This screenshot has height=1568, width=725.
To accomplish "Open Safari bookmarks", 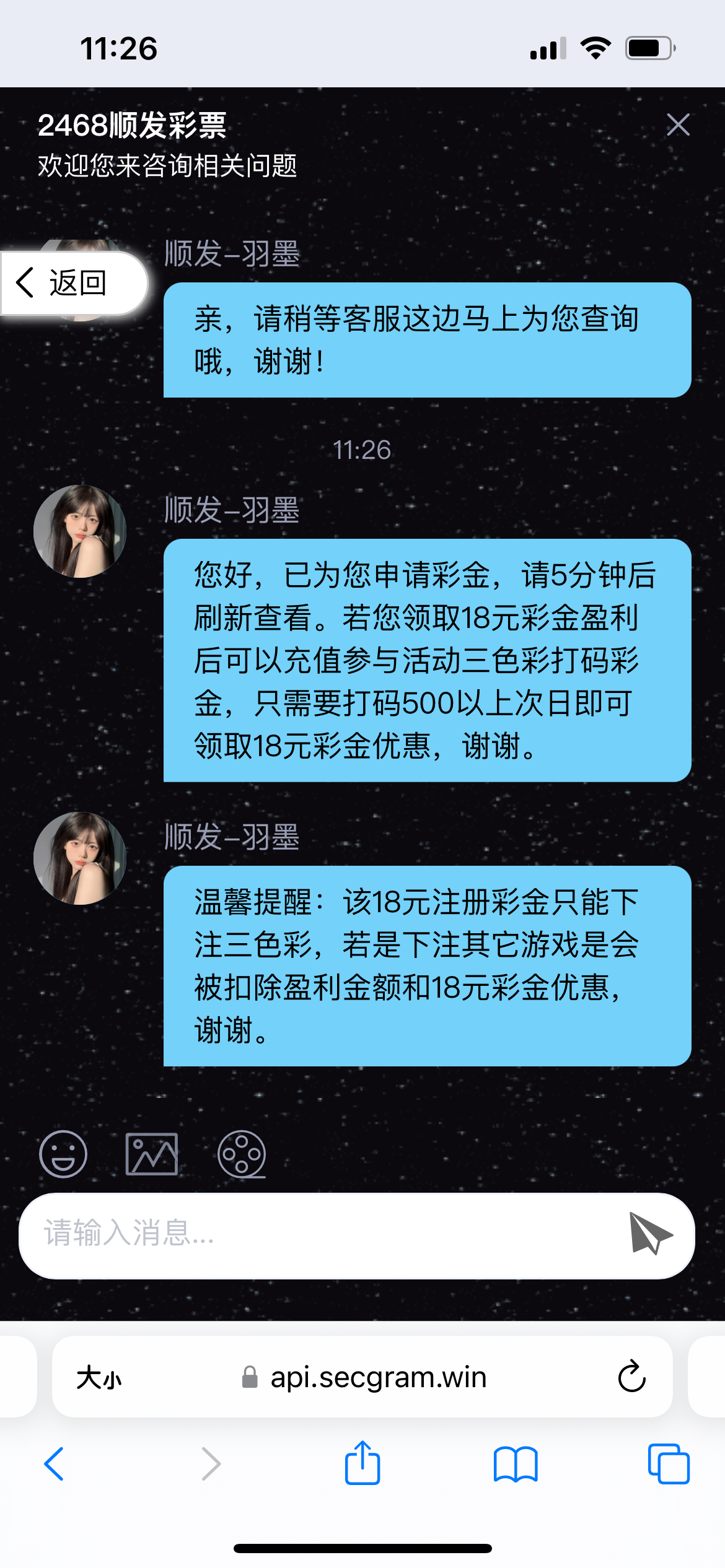I will [x=516, y=1464].
